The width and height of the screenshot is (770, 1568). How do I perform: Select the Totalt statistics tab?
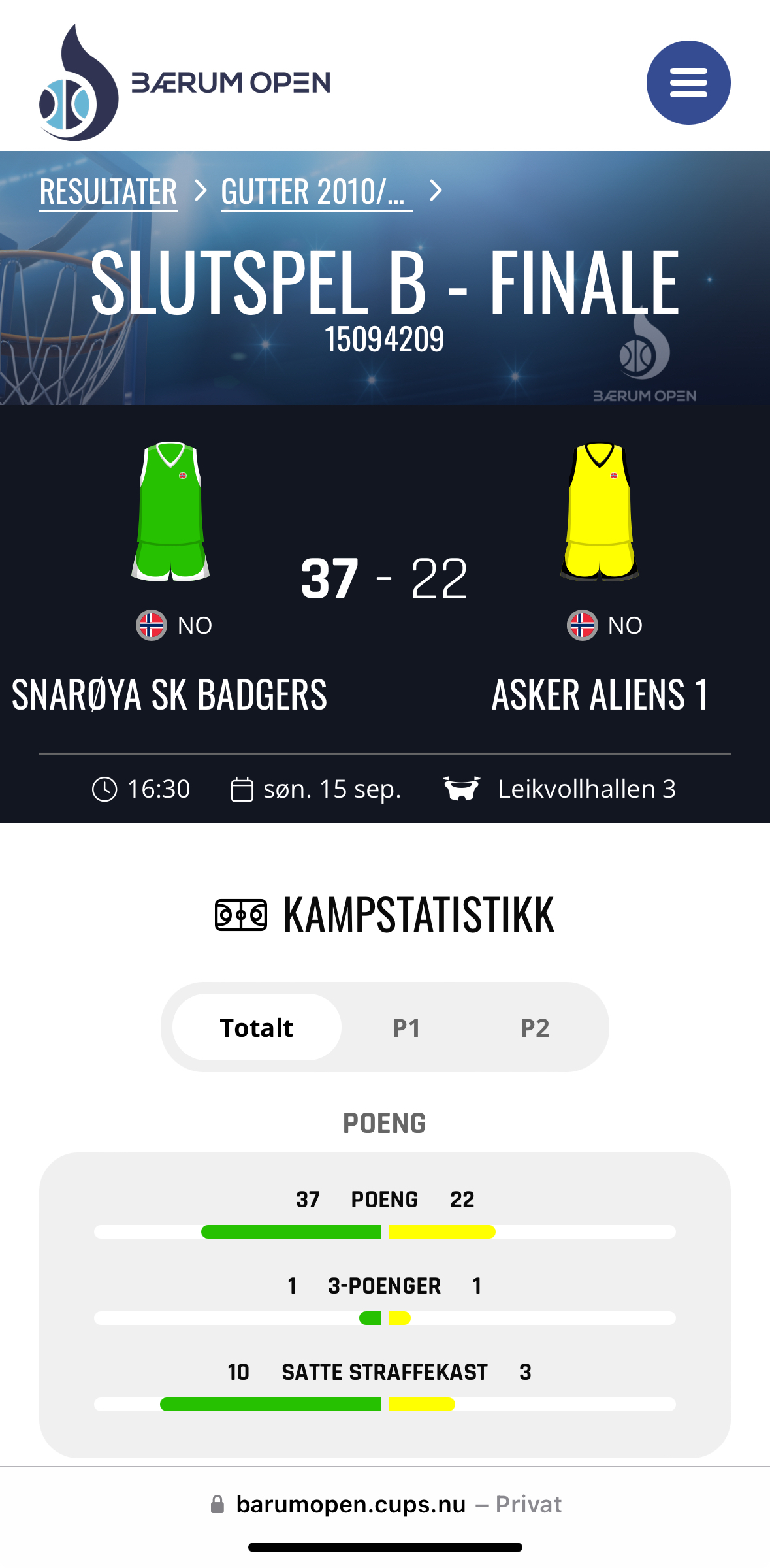257,1028
